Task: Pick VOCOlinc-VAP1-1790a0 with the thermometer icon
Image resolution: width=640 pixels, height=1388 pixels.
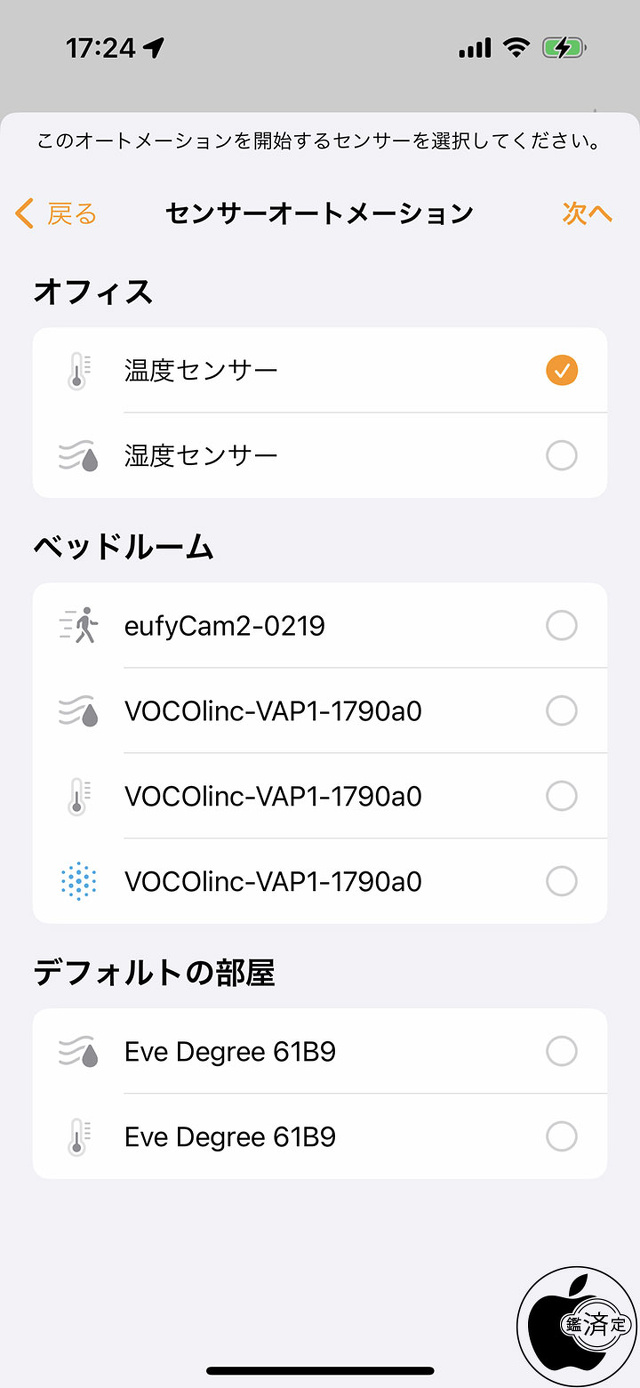Action: (x=562, y=796)
